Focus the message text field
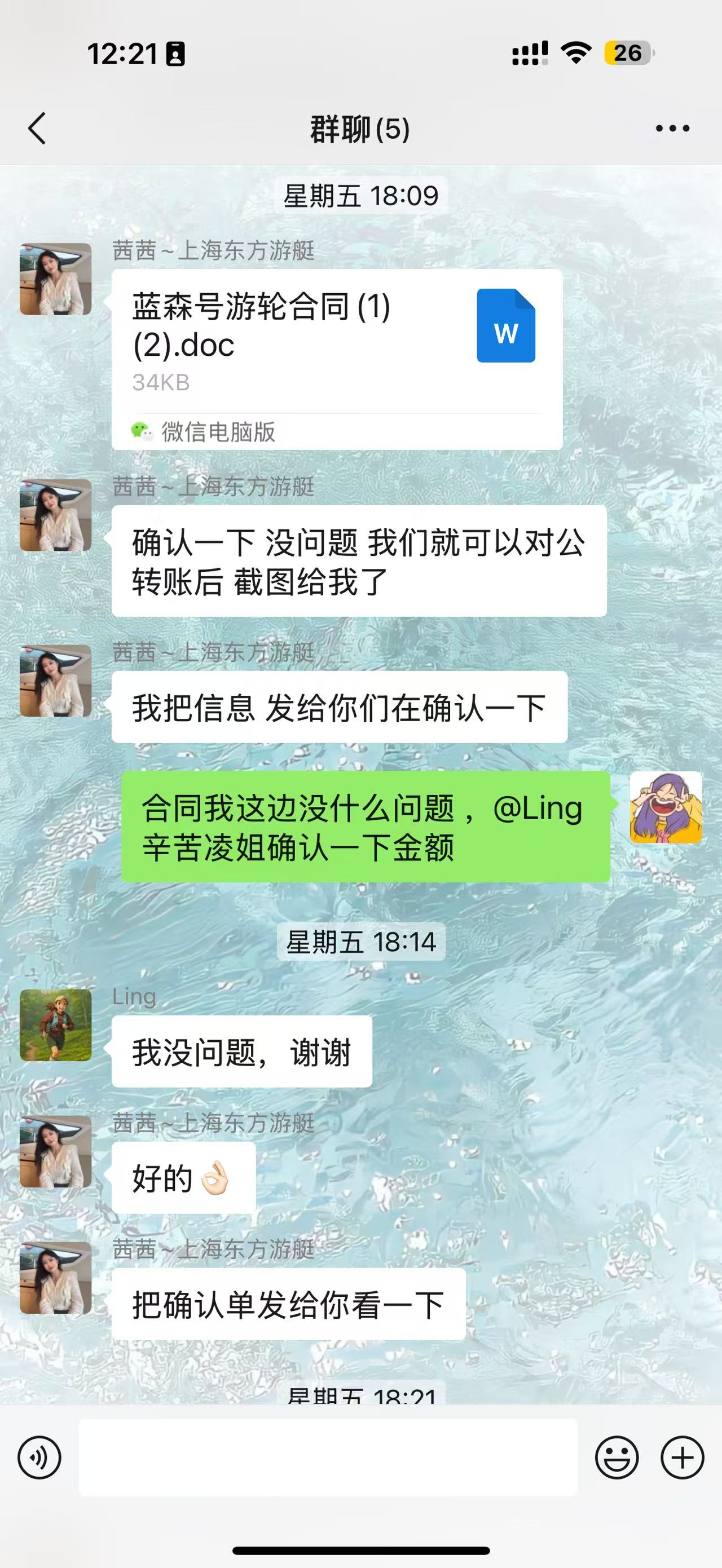The height and width of the screenshot is (1568, 722). [x=328, y=1458]
